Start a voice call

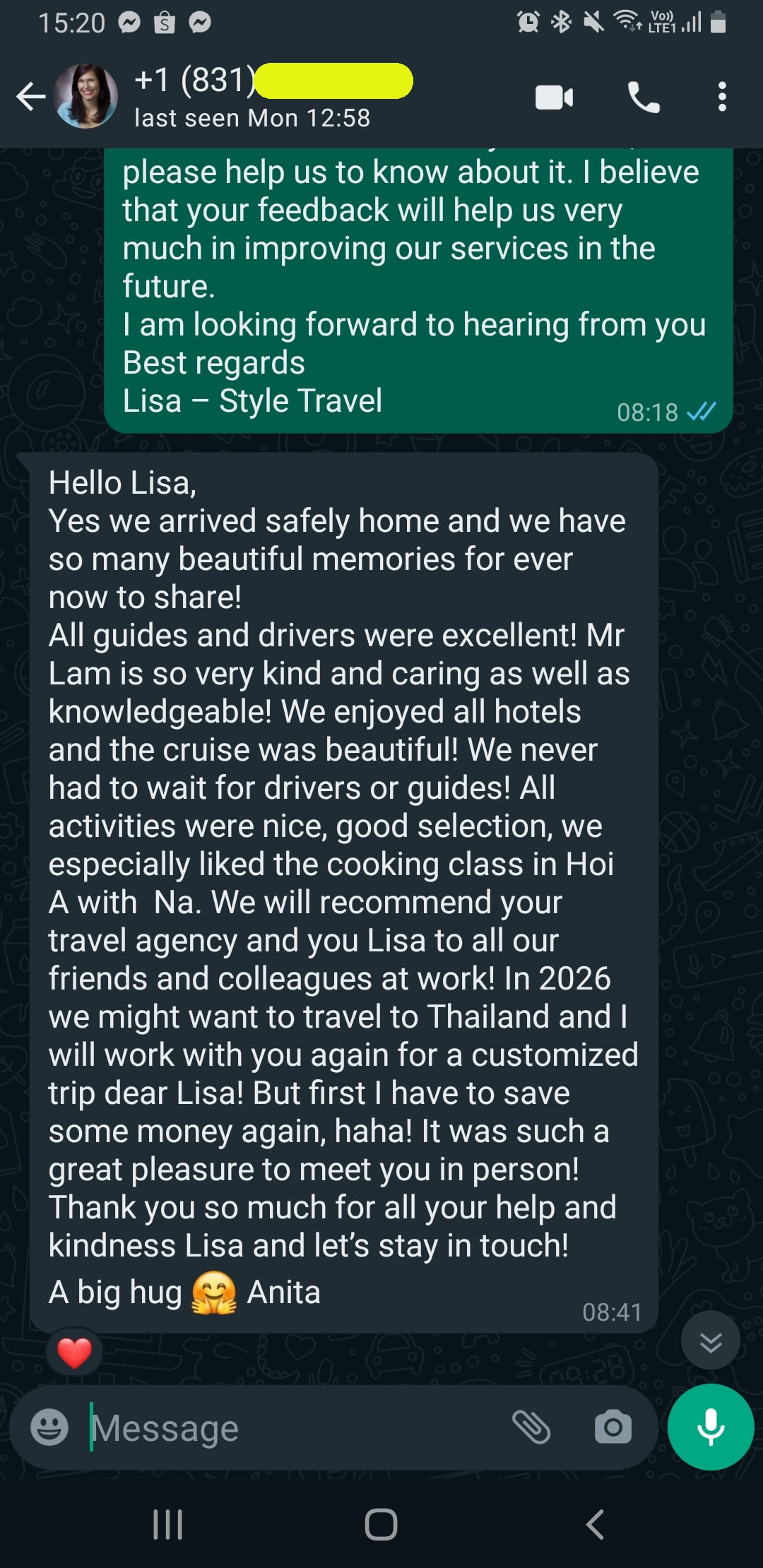click(x=644, y=97)
